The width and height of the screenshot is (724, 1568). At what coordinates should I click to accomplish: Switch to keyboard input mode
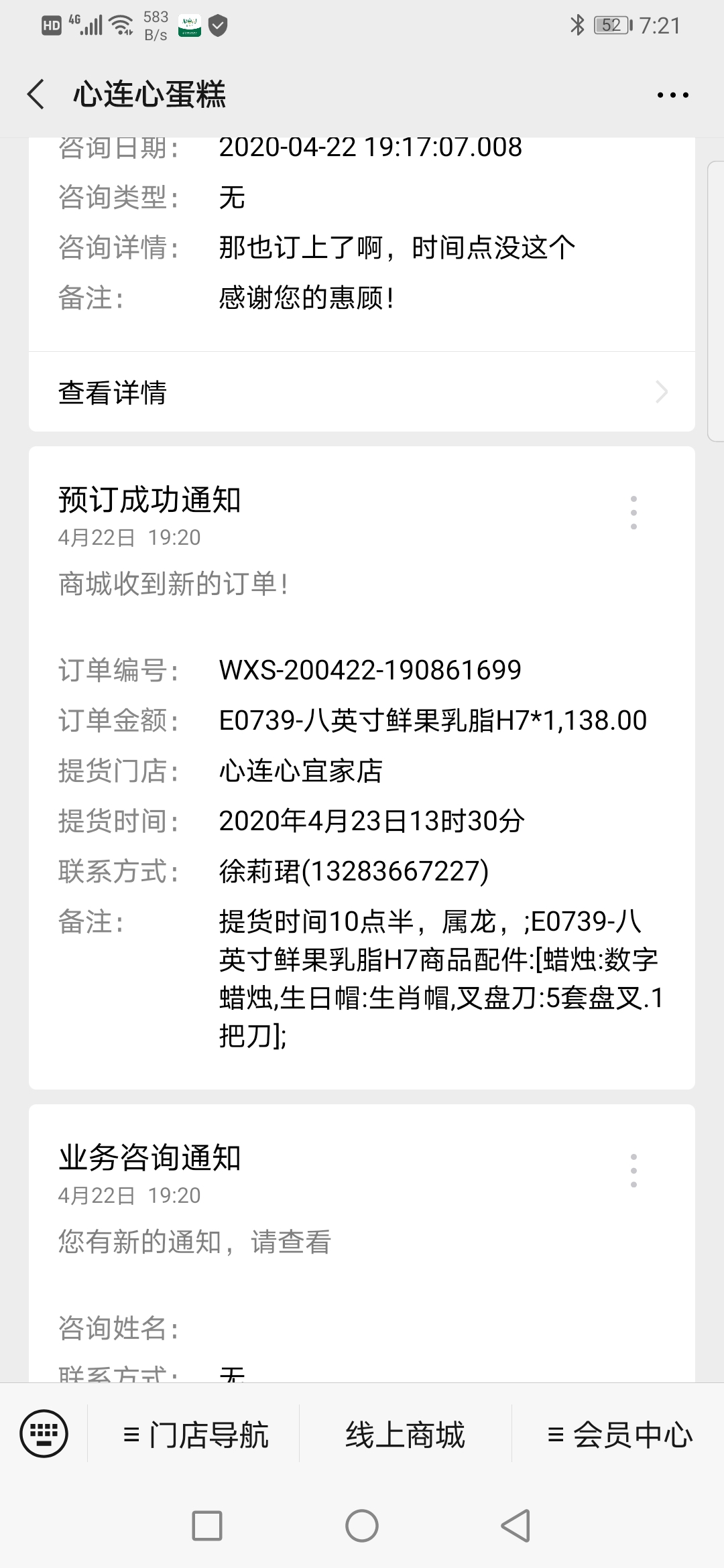click(x=44, y=1434)
